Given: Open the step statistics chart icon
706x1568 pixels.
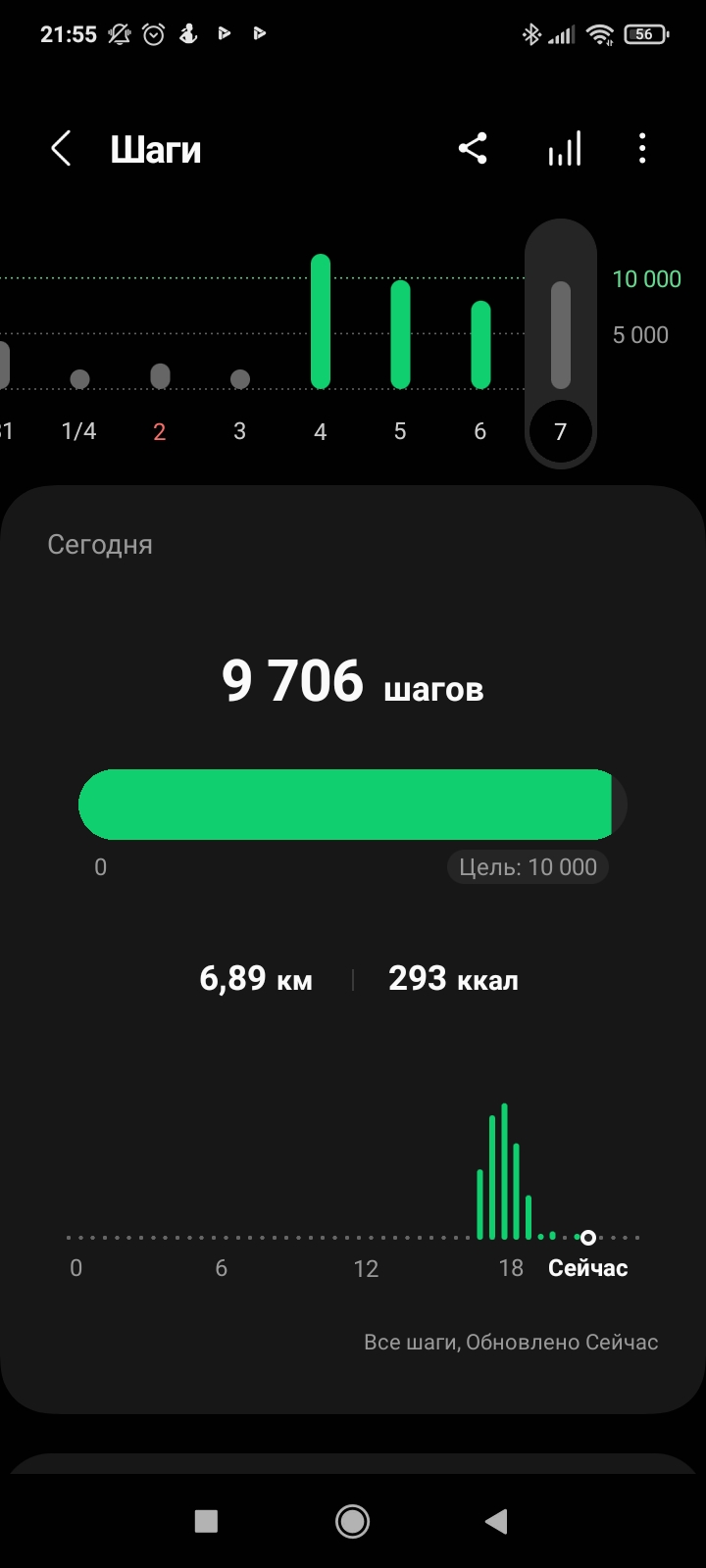Looking at the screenshot, I should pyautogui.click(x=565, y=149).
